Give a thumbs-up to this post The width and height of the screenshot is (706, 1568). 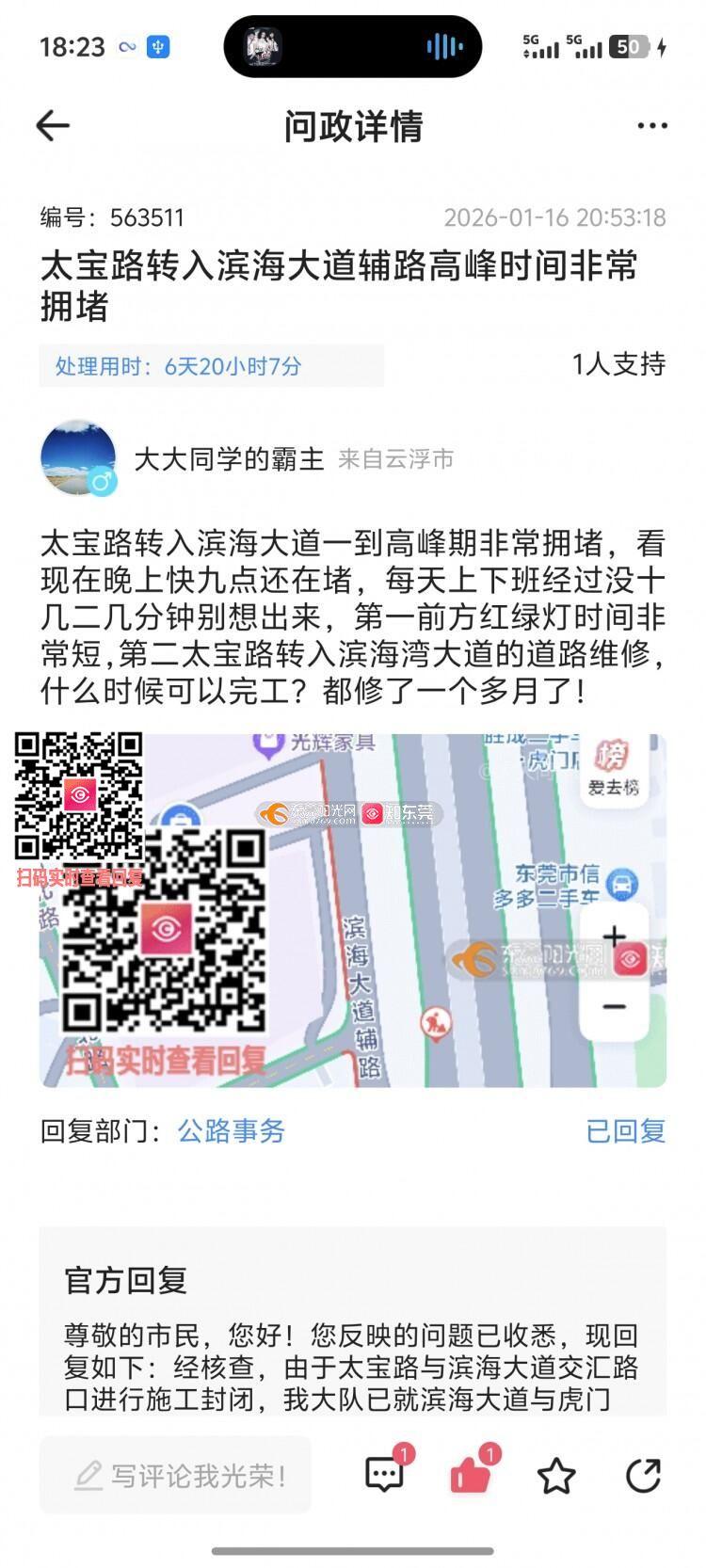click(x=470, y=1475)
